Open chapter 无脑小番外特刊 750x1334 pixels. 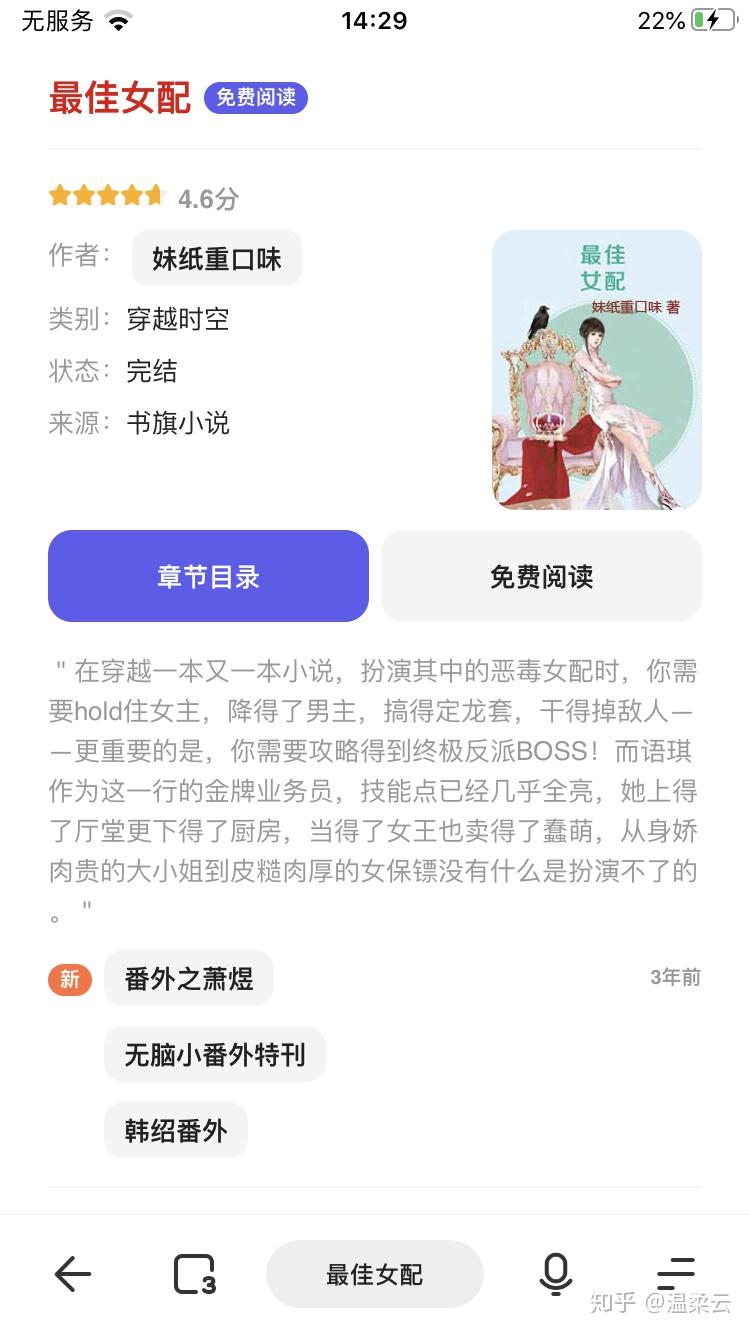tap(214, 1054)
